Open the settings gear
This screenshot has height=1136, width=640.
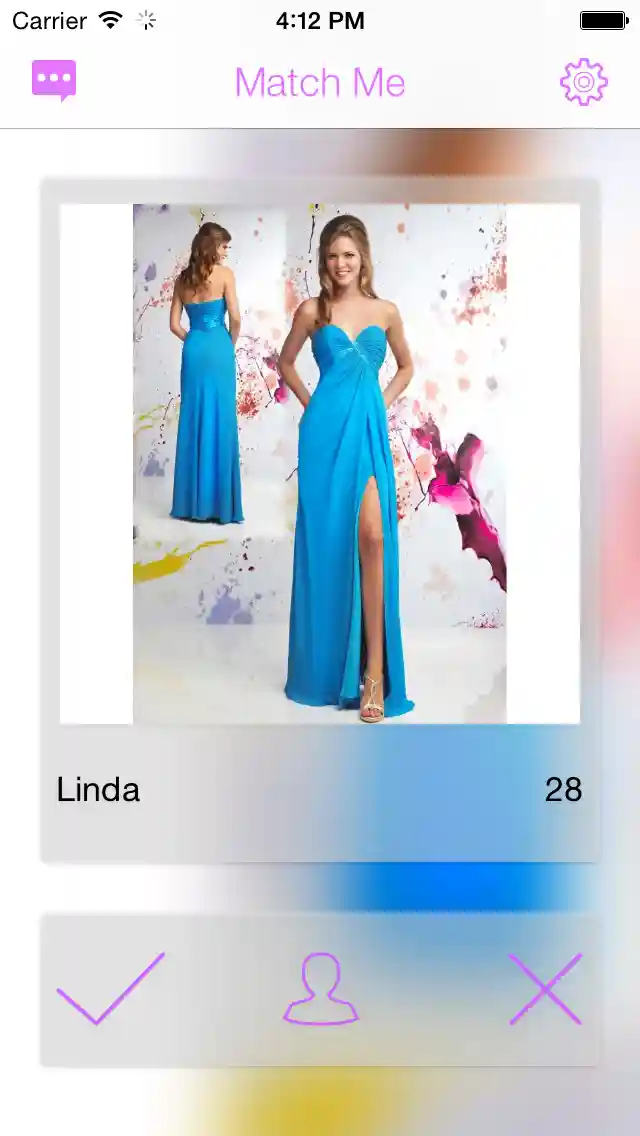[x=584, y=82]
